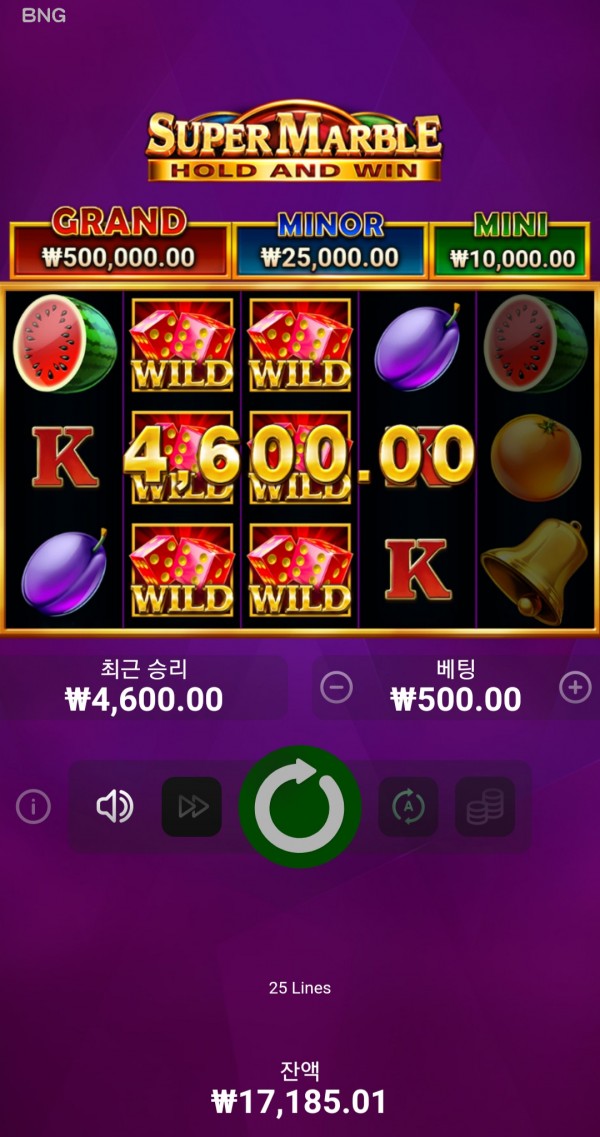Decrease the bet with the minus button
Screen dimensions: 600x1137
point(336,687)
